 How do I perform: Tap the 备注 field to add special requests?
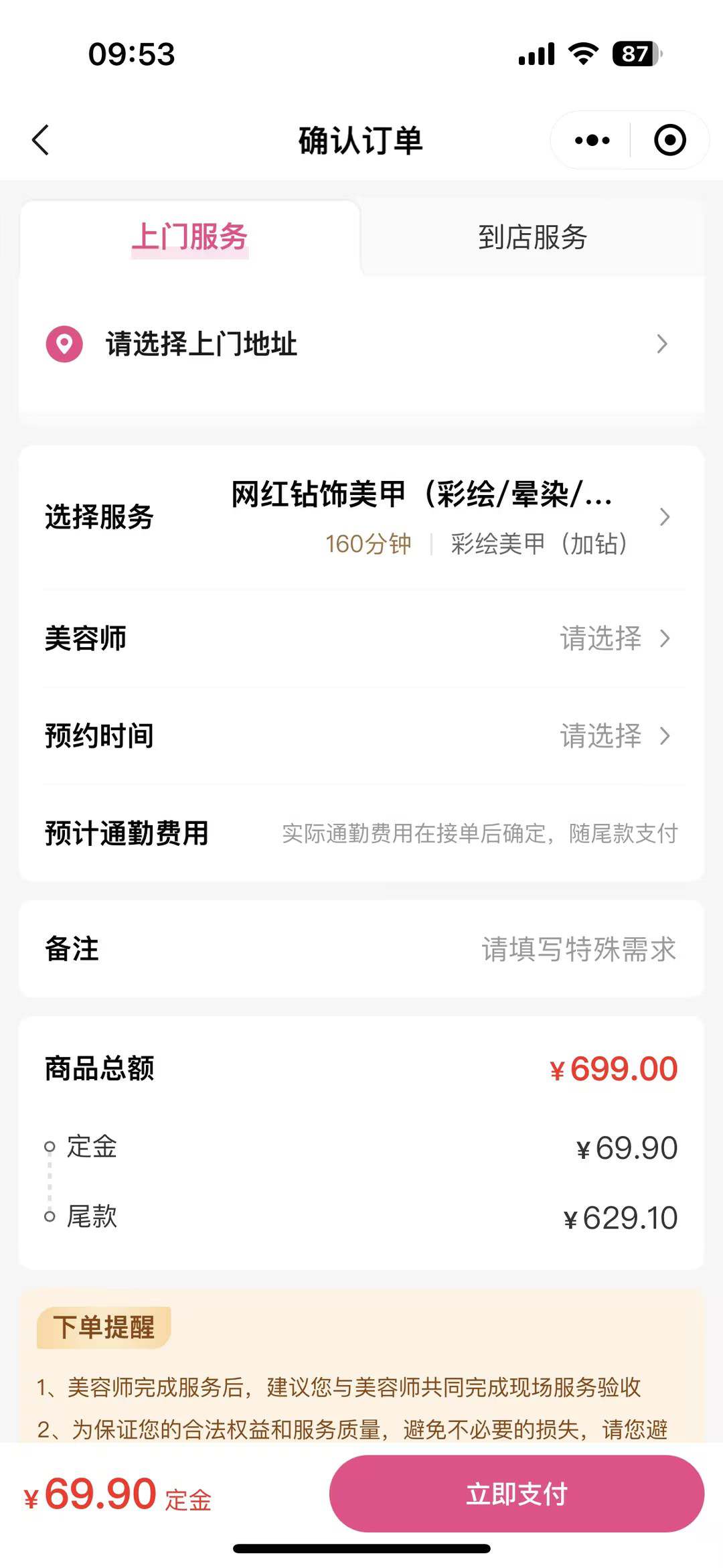578,949
